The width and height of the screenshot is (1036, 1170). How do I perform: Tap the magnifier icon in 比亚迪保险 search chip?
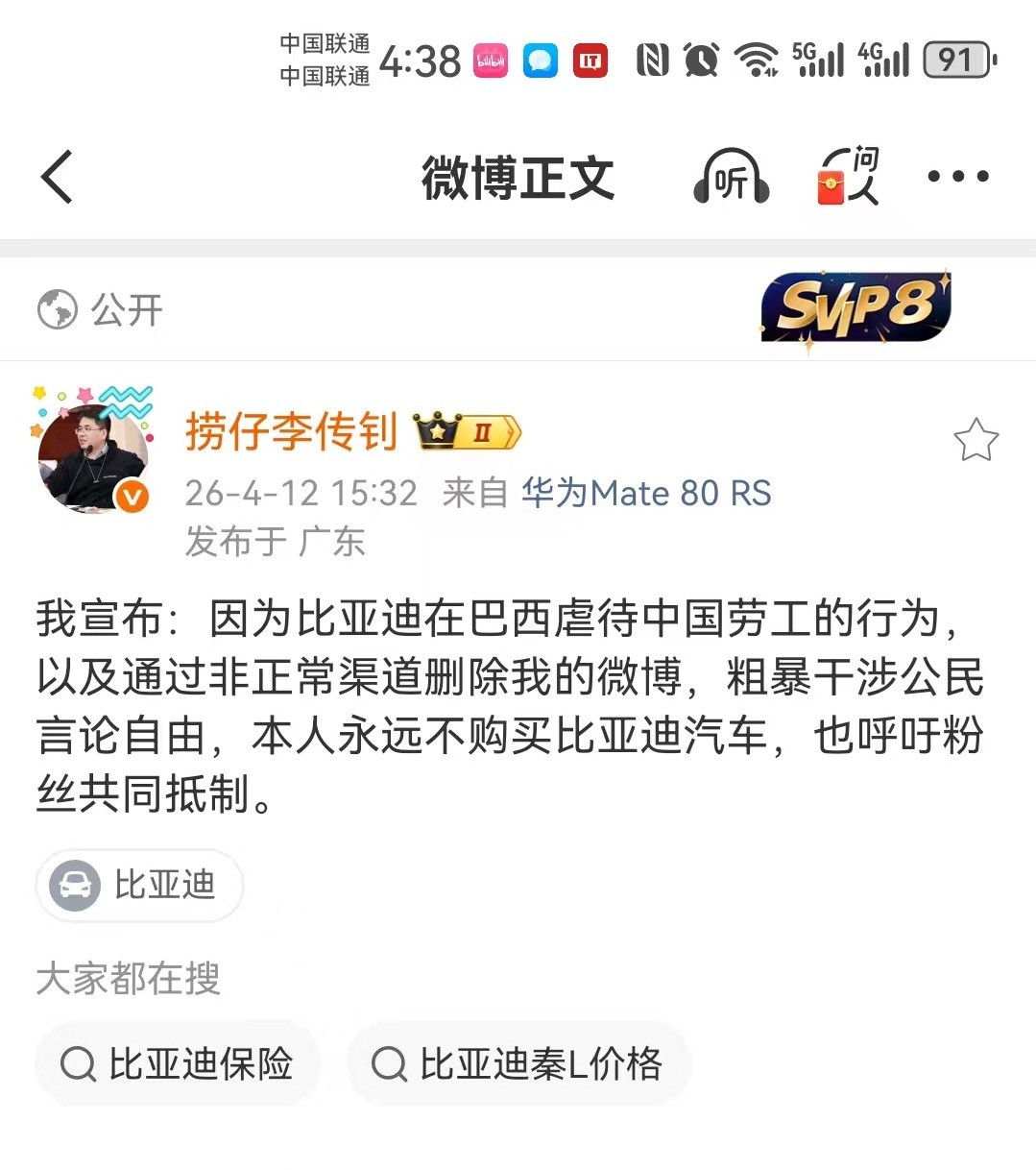[x=76, y=1064]
